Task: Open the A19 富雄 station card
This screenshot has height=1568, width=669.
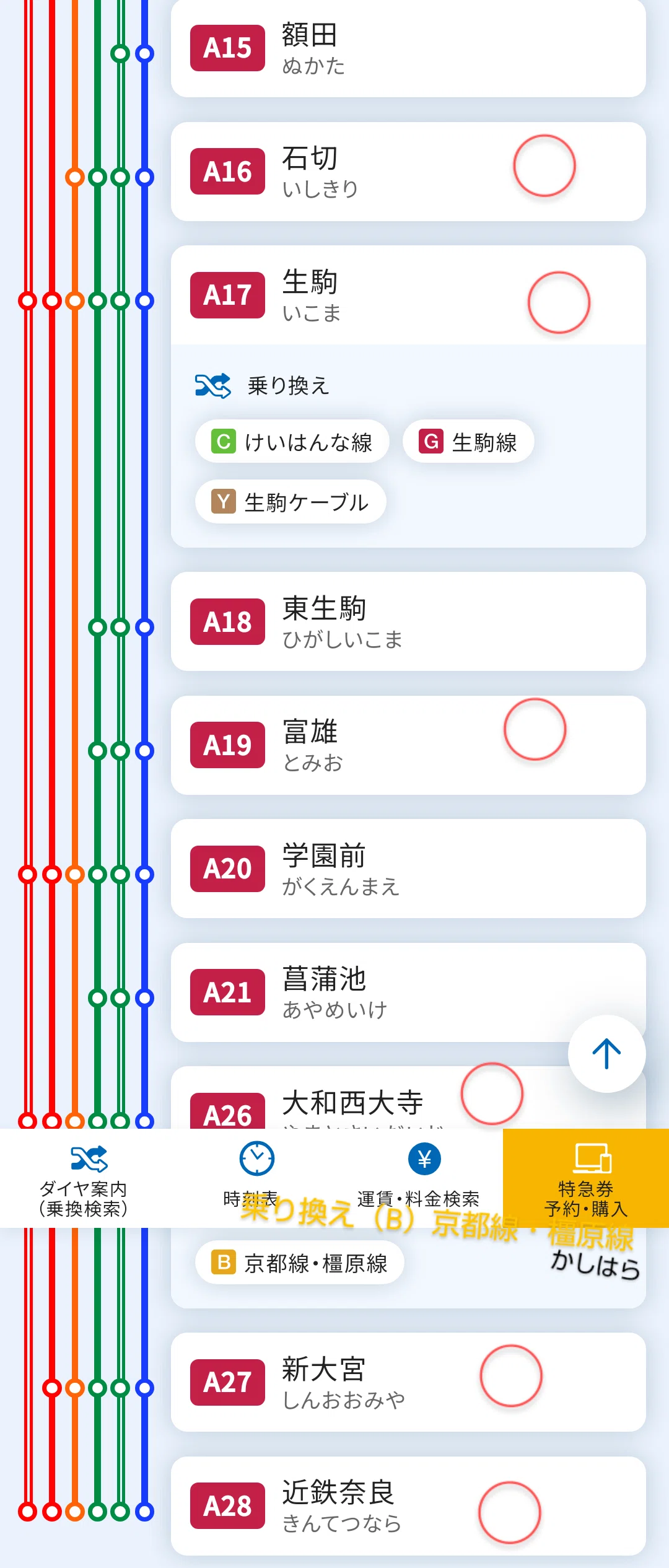Action: [408, 745]
